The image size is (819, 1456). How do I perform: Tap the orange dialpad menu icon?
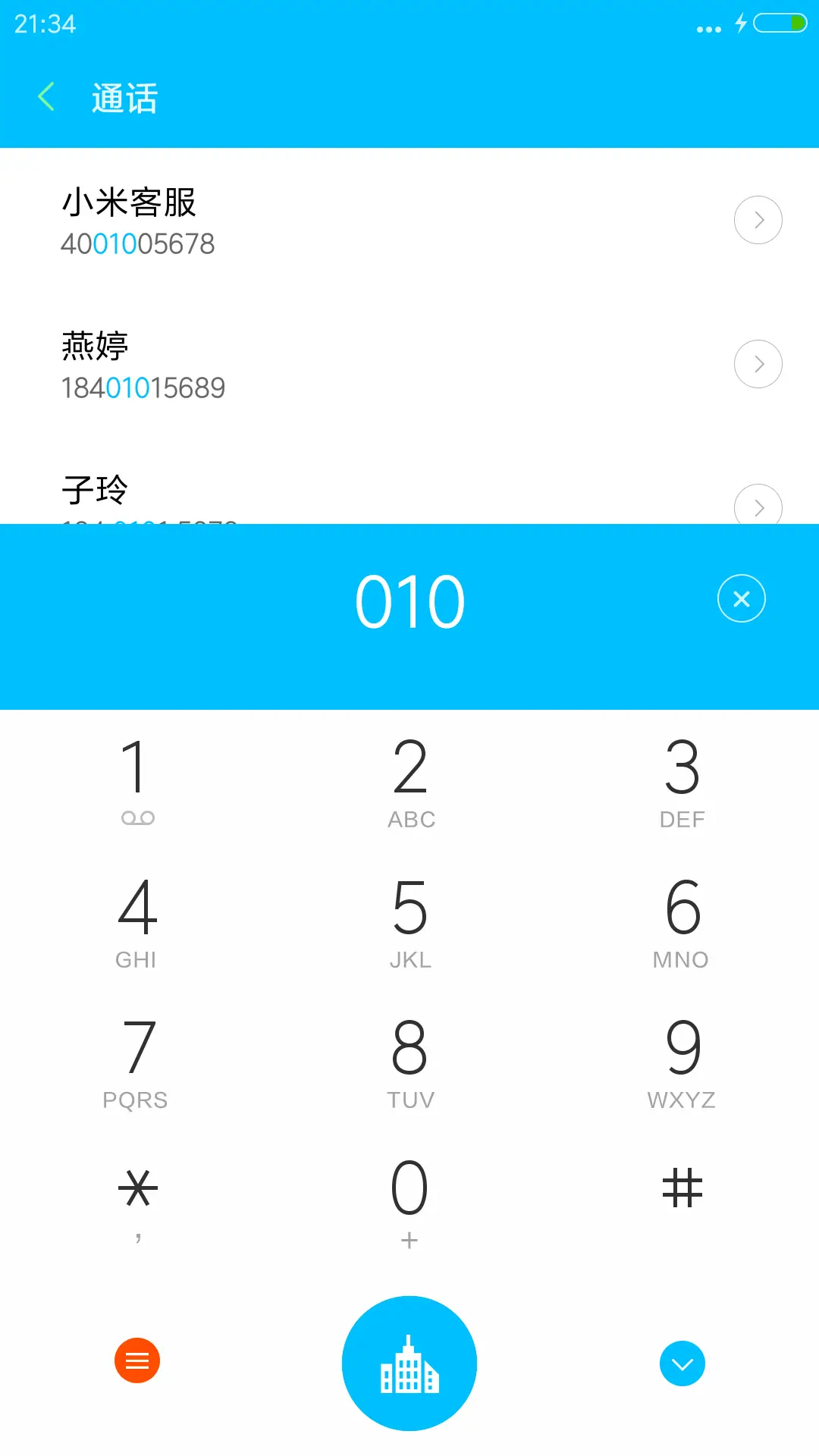[x=136, y=1361]
